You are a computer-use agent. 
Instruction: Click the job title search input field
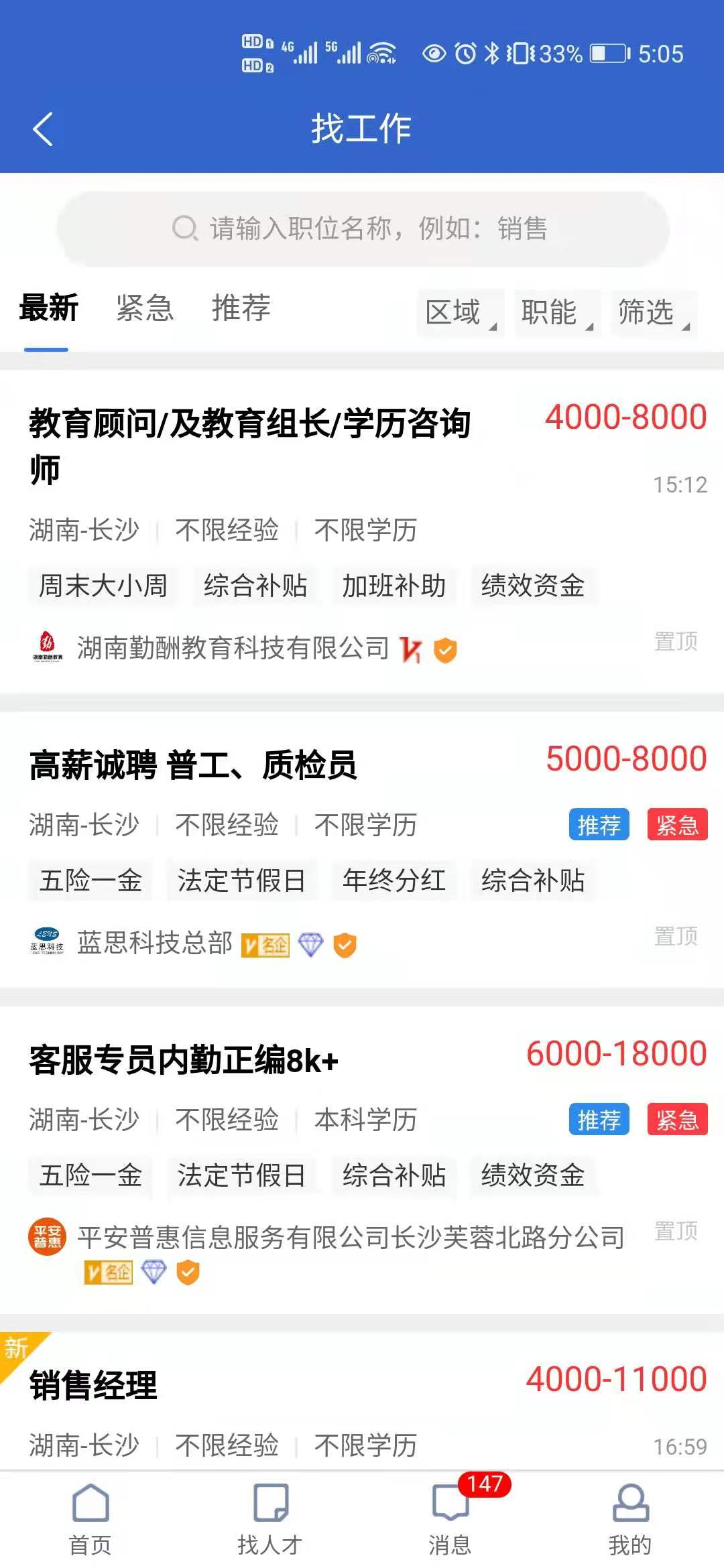375,228
